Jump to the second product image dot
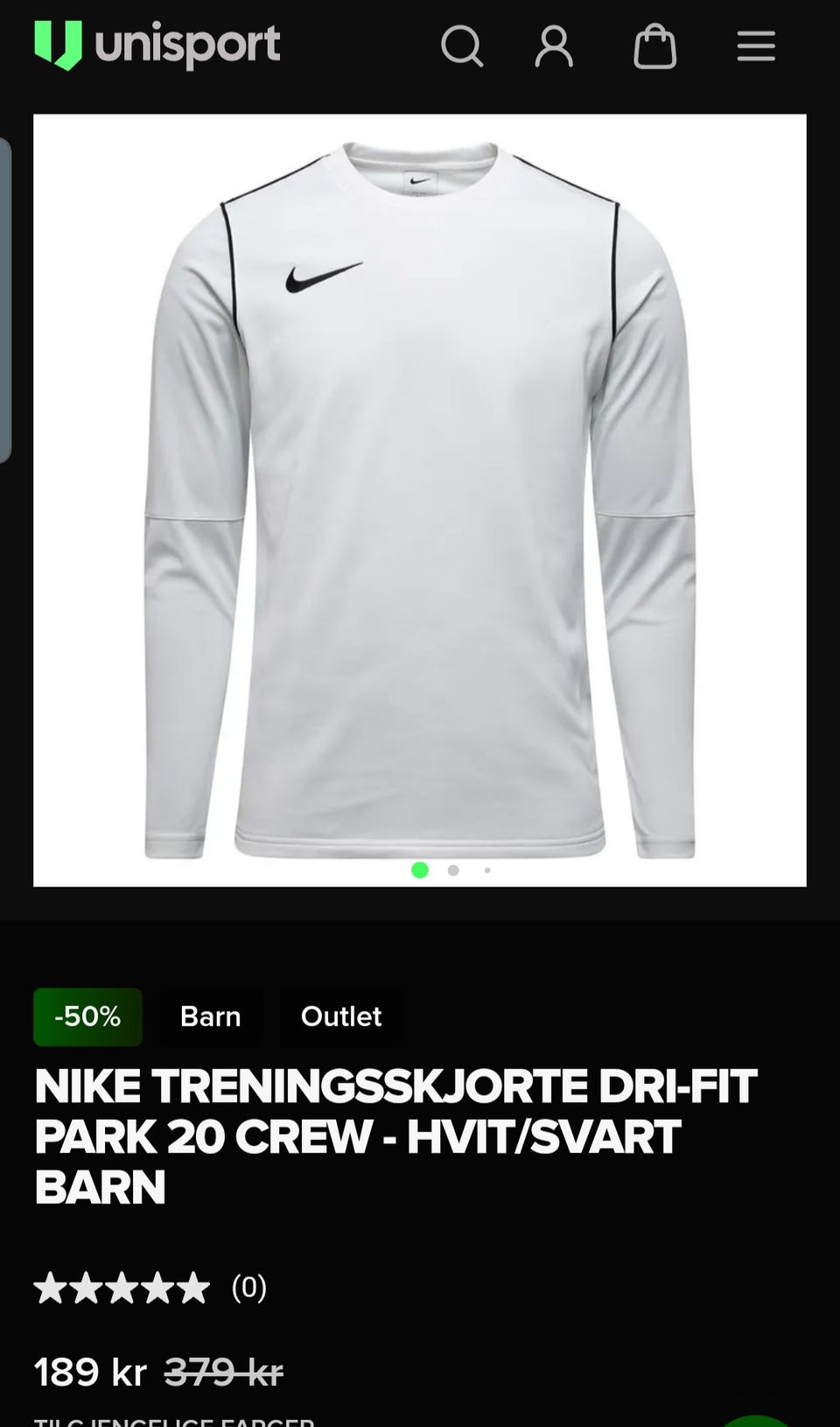The width and height of the screenshot is (840, 1427). (x=453, y=870)
